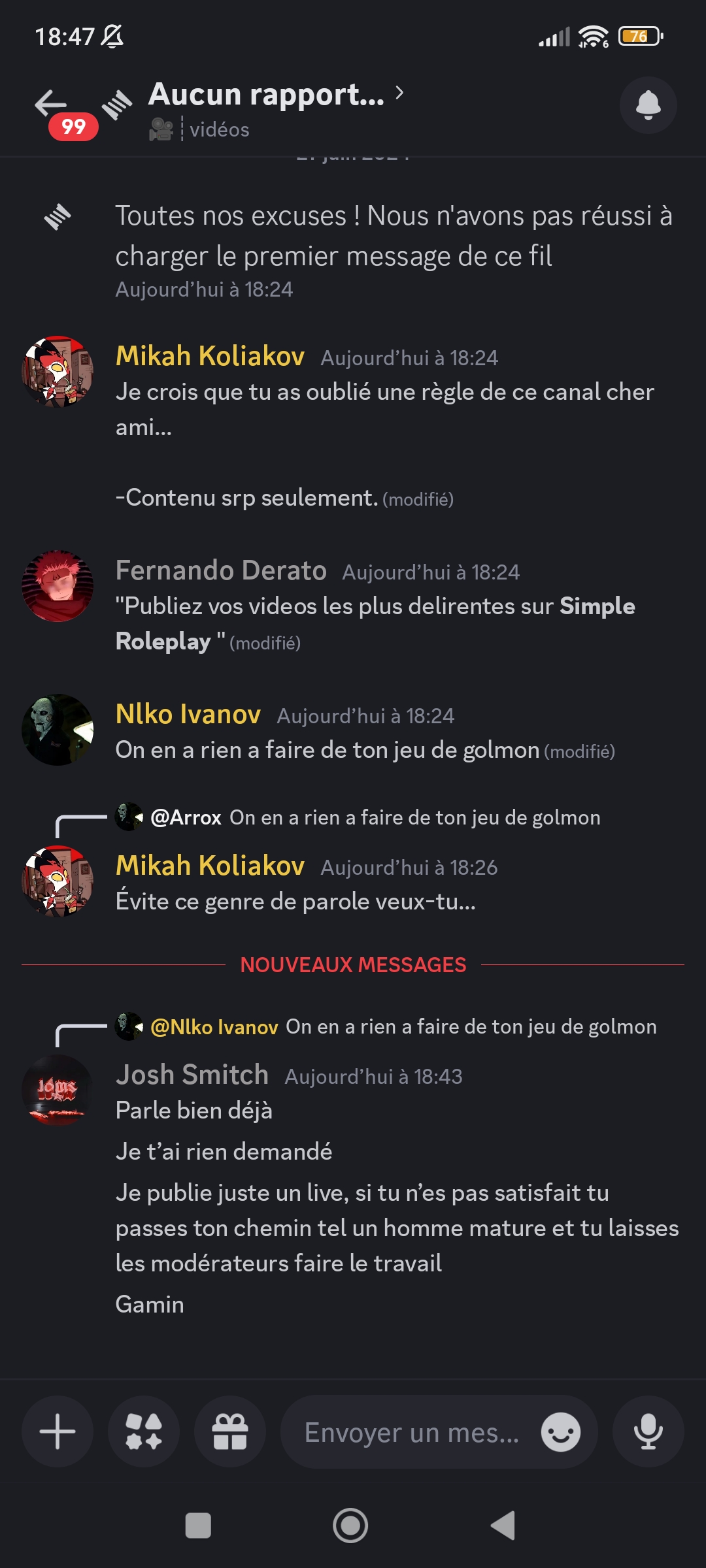This screenshot has height=1568, width=706.
Task: Start a voice message with the microphone
Action: pyautogui.click(x=648, y=1431)
